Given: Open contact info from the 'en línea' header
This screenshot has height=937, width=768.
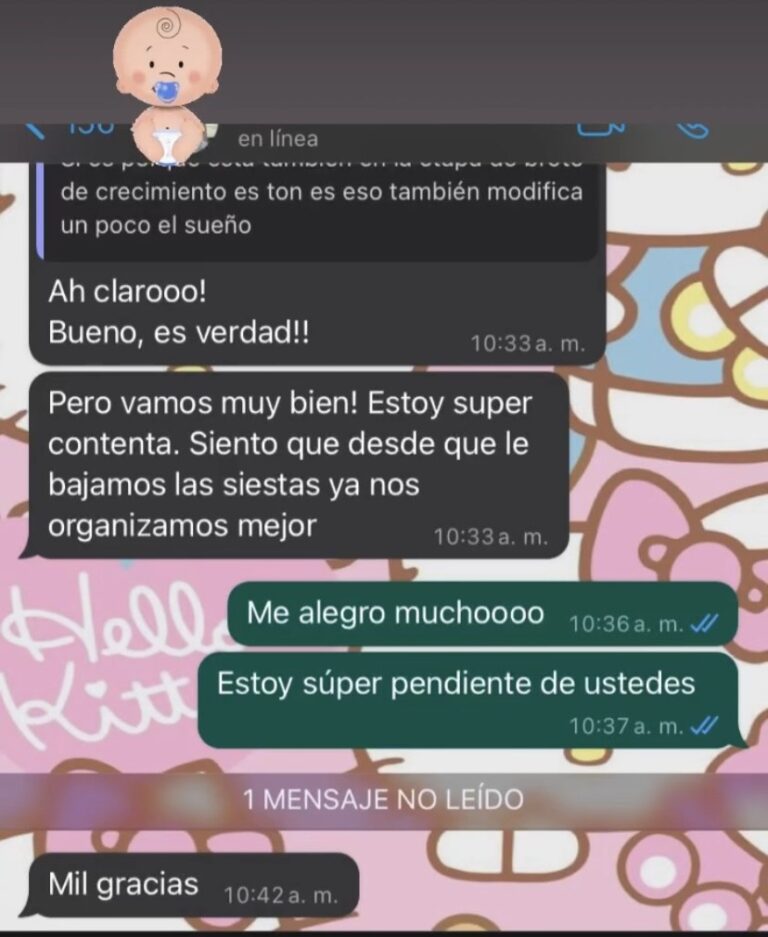Looking at the screenshot, I should (277, 139).
